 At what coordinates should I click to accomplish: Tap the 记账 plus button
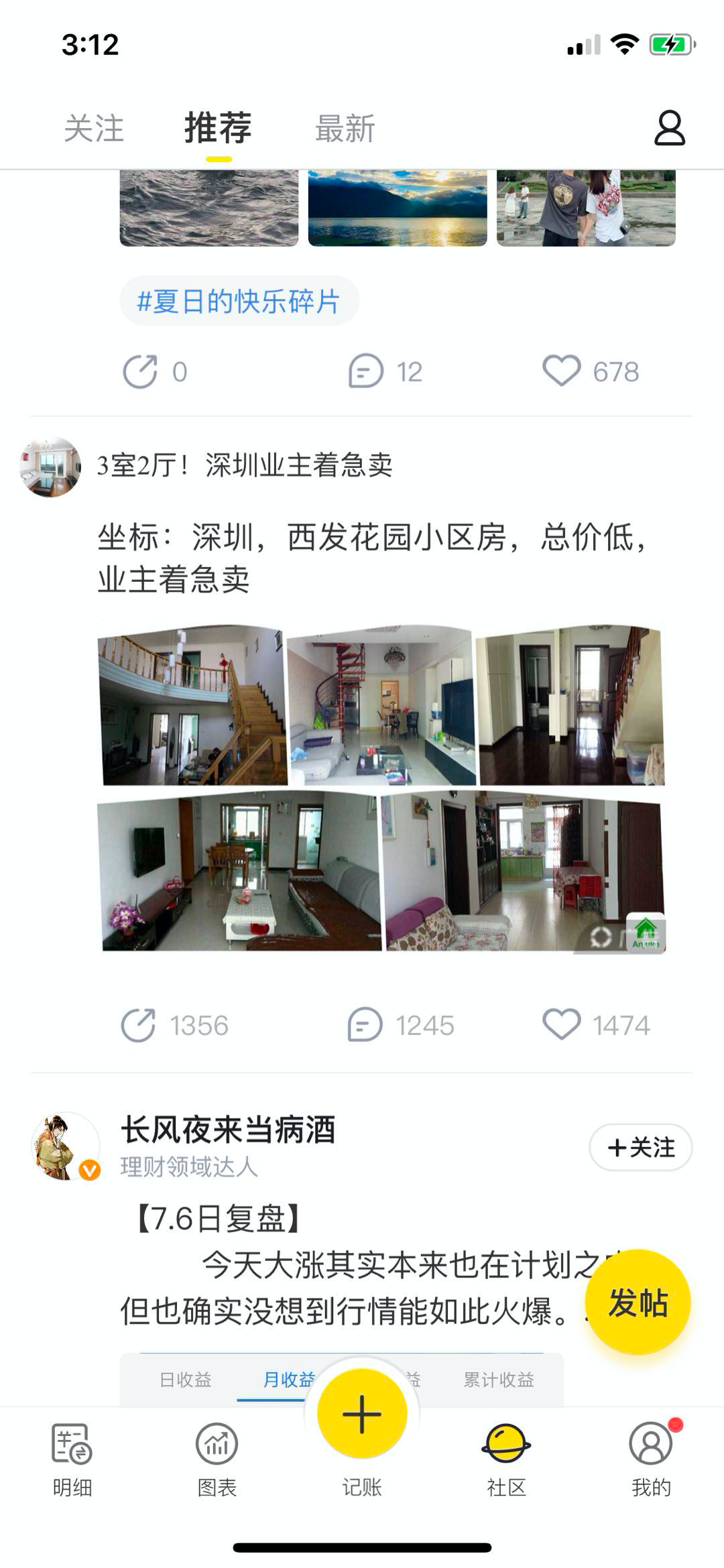pos(362,1414)
